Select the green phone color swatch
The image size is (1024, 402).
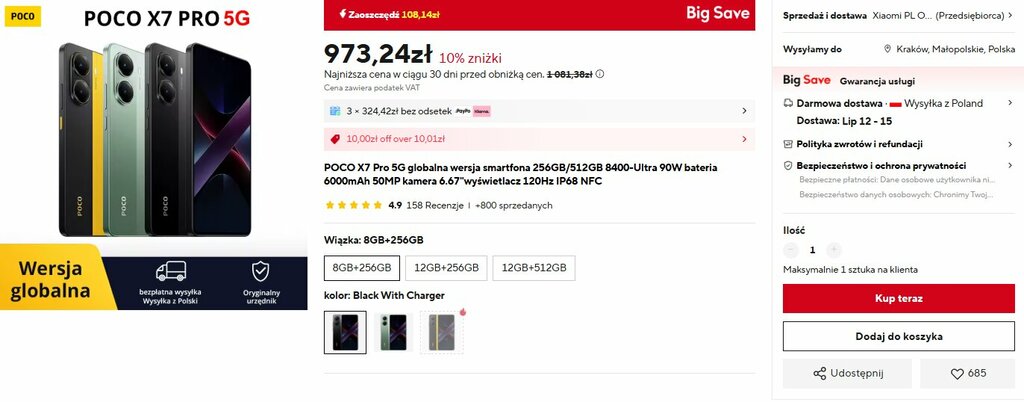(393, 332)
